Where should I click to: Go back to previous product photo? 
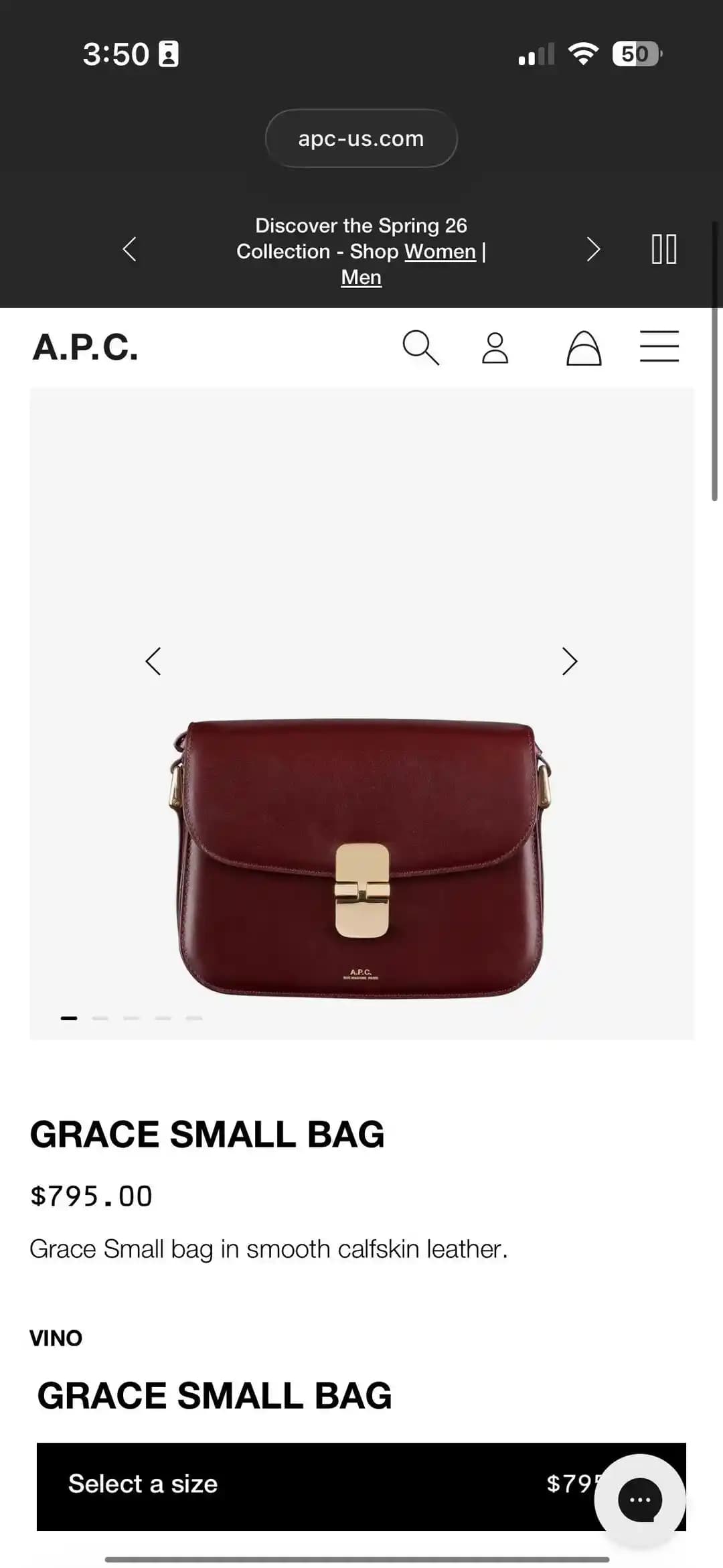(153, 661)
